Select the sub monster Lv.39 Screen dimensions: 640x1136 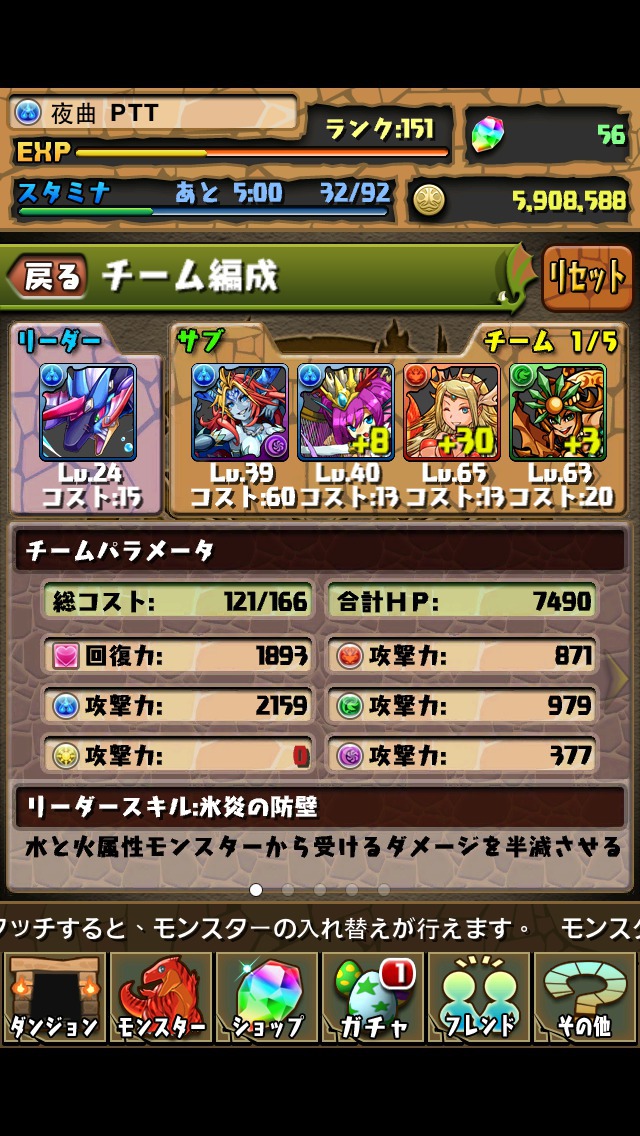pyautogui.click(x=239, y=412)
